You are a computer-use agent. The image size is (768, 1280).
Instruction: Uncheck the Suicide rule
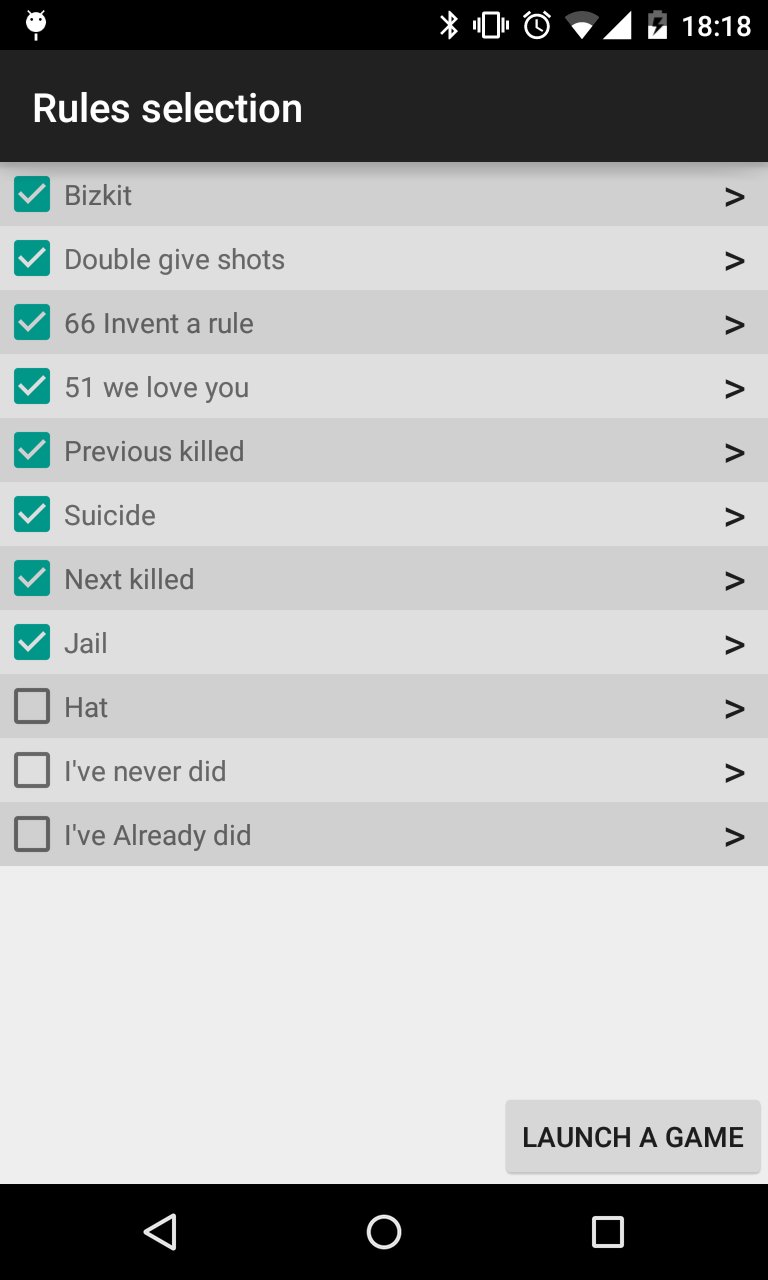coord(32,514)
